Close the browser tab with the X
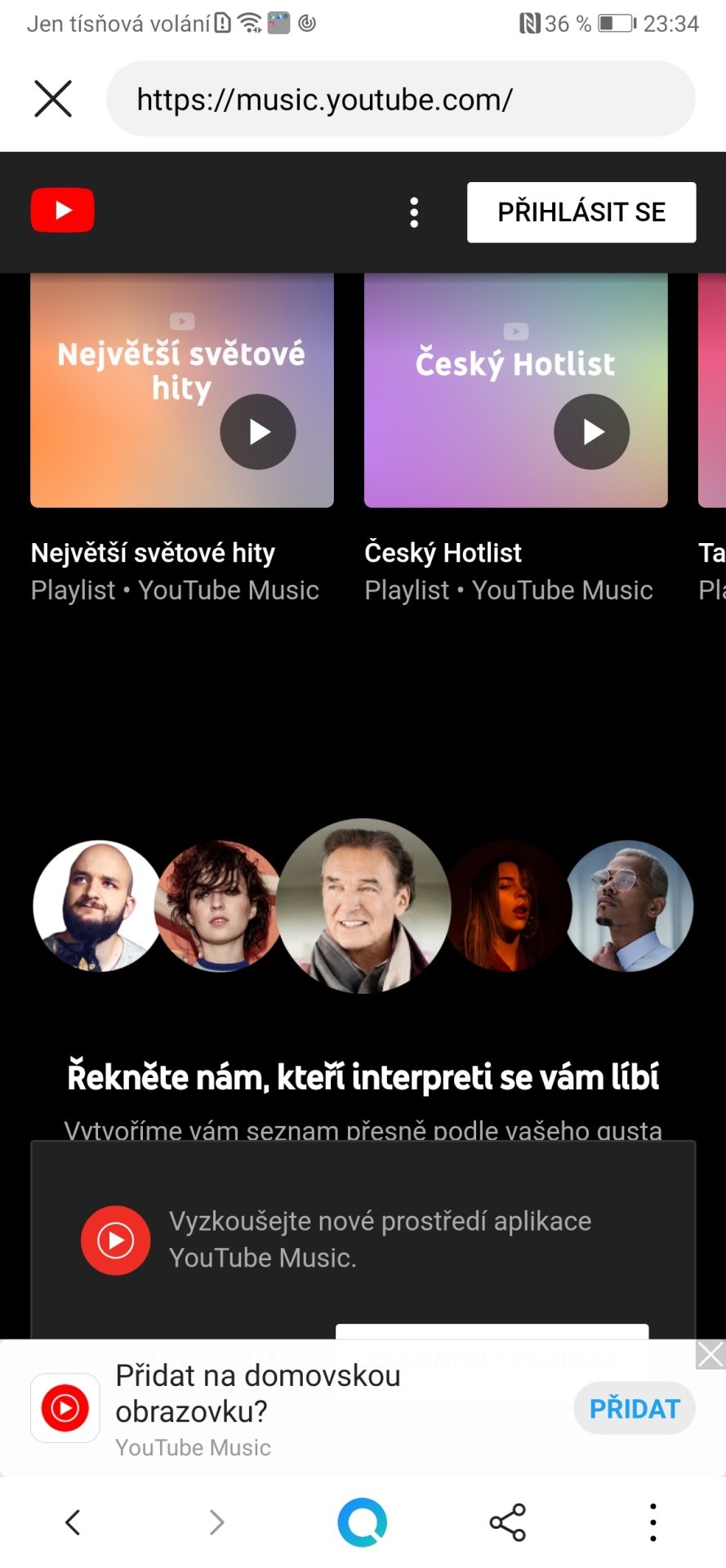This screenshot has width=726, height=1568. coord(53,99)
